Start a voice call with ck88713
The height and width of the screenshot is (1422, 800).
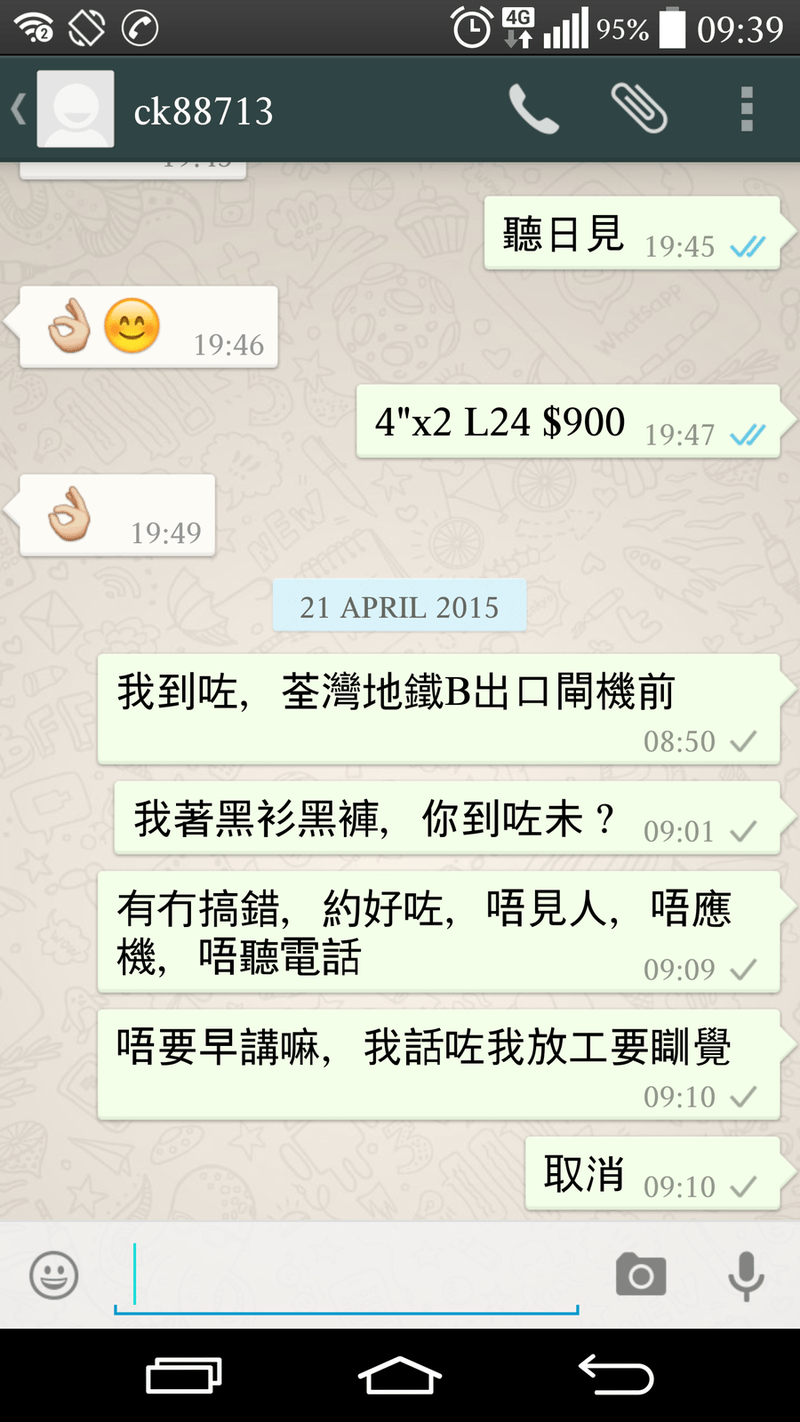[x=532, y=109]
